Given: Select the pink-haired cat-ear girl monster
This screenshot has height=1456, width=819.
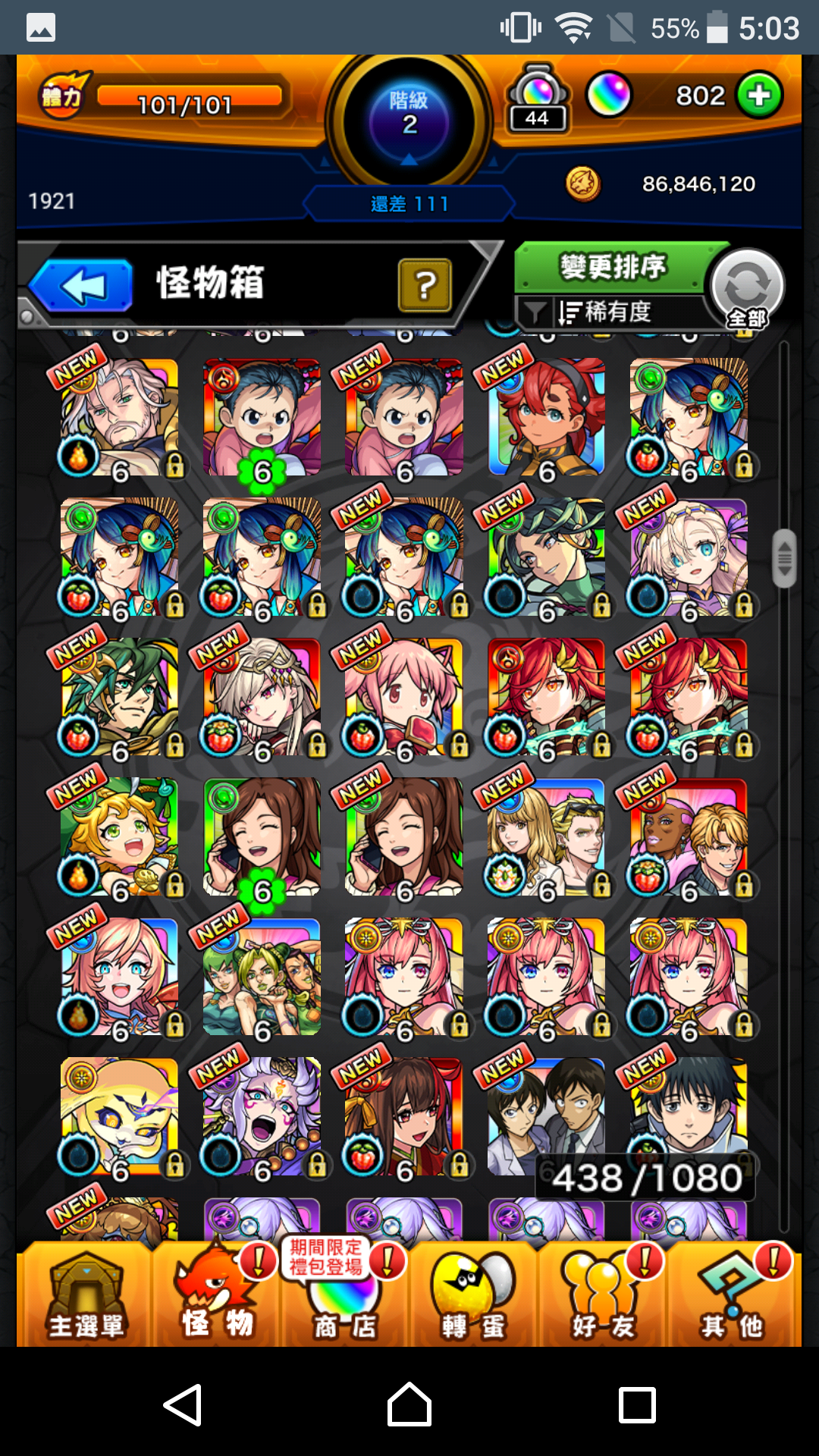Looking at the screenshot, I should pyautogui.click(x=403, y=697).
